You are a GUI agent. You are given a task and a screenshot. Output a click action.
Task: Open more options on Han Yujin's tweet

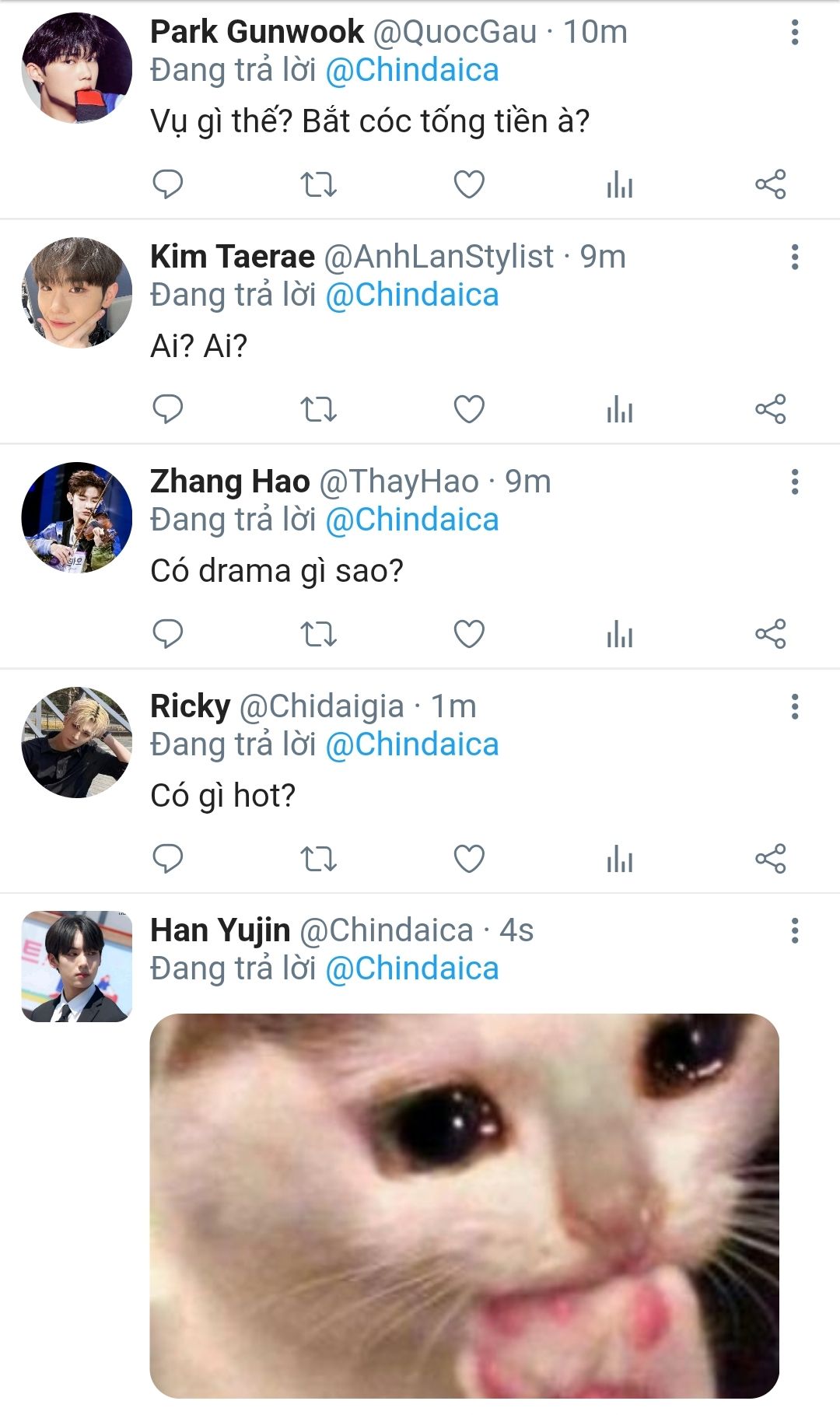coord(794,931)
